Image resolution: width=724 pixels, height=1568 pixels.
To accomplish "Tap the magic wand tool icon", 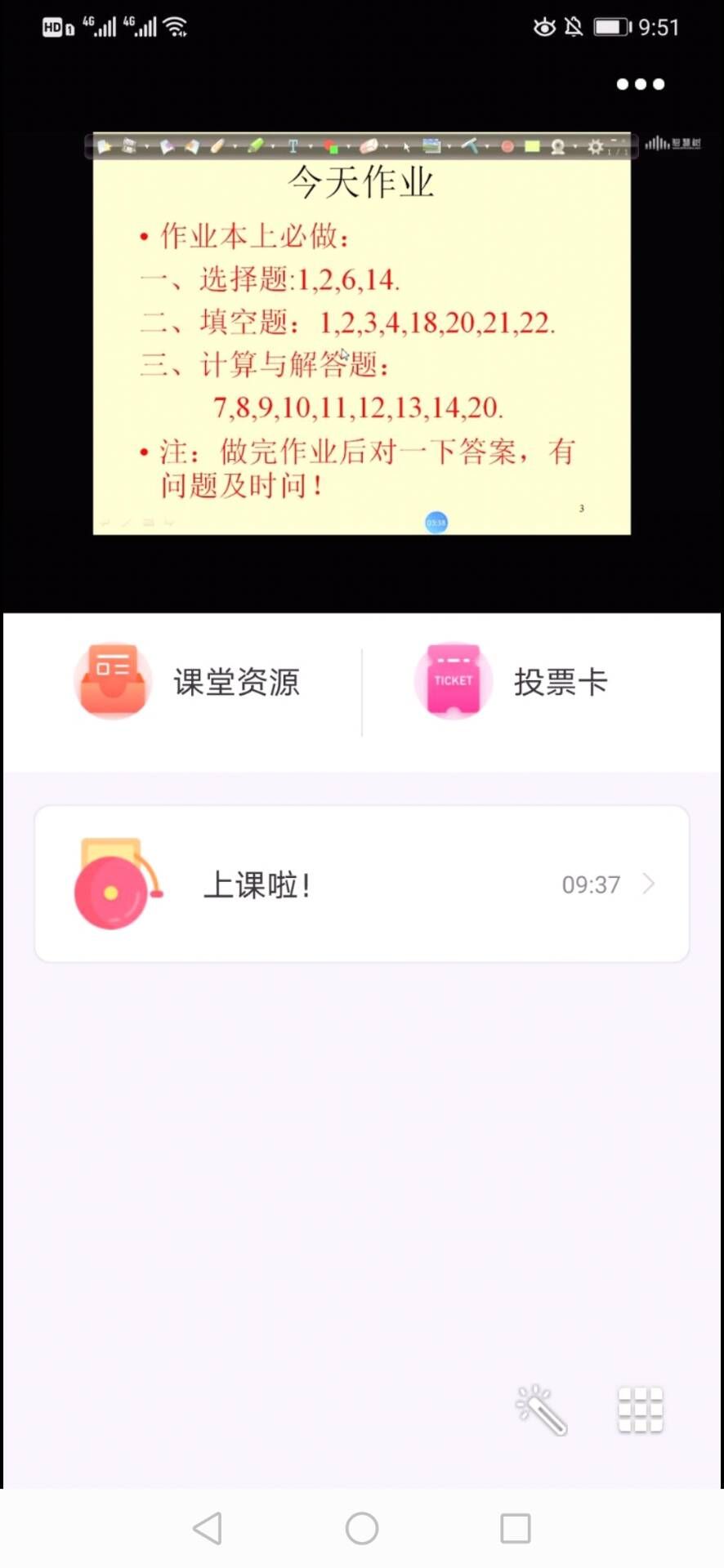I will [x=541, y=1410].
